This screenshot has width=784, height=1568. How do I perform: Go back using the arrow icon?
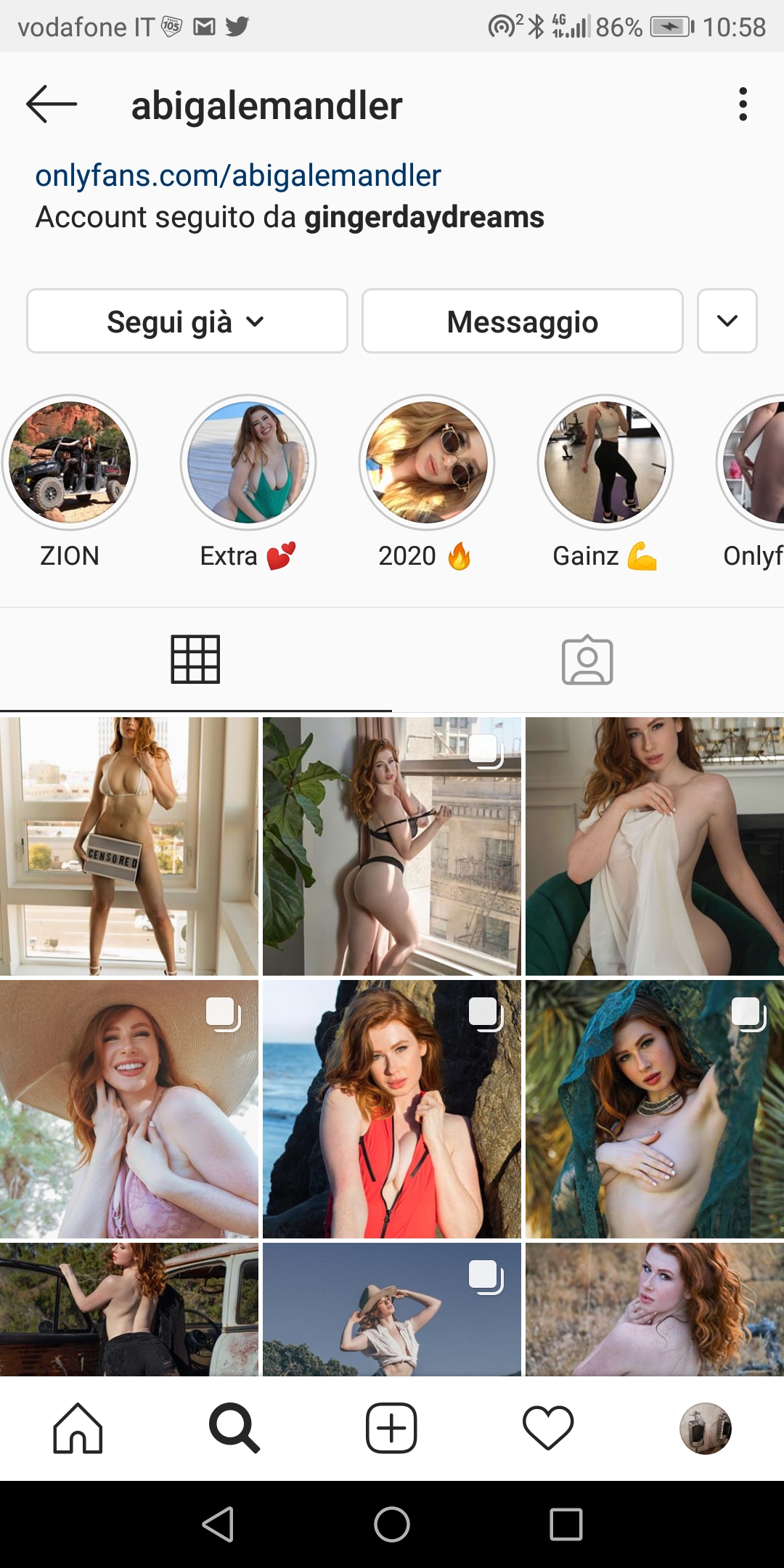52,105
